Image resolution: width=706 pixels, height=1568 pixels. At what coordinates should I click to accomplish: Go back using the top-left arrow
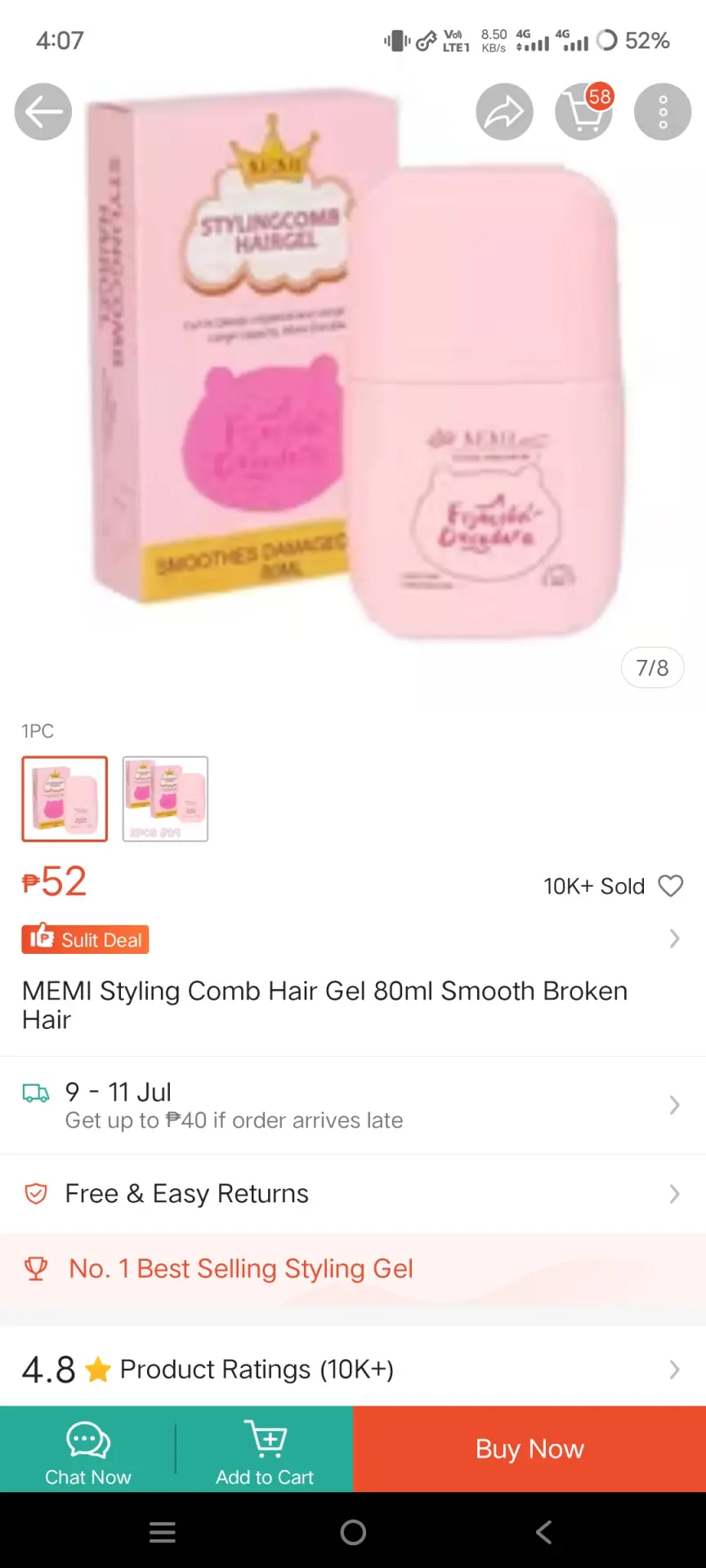[43, 112]
